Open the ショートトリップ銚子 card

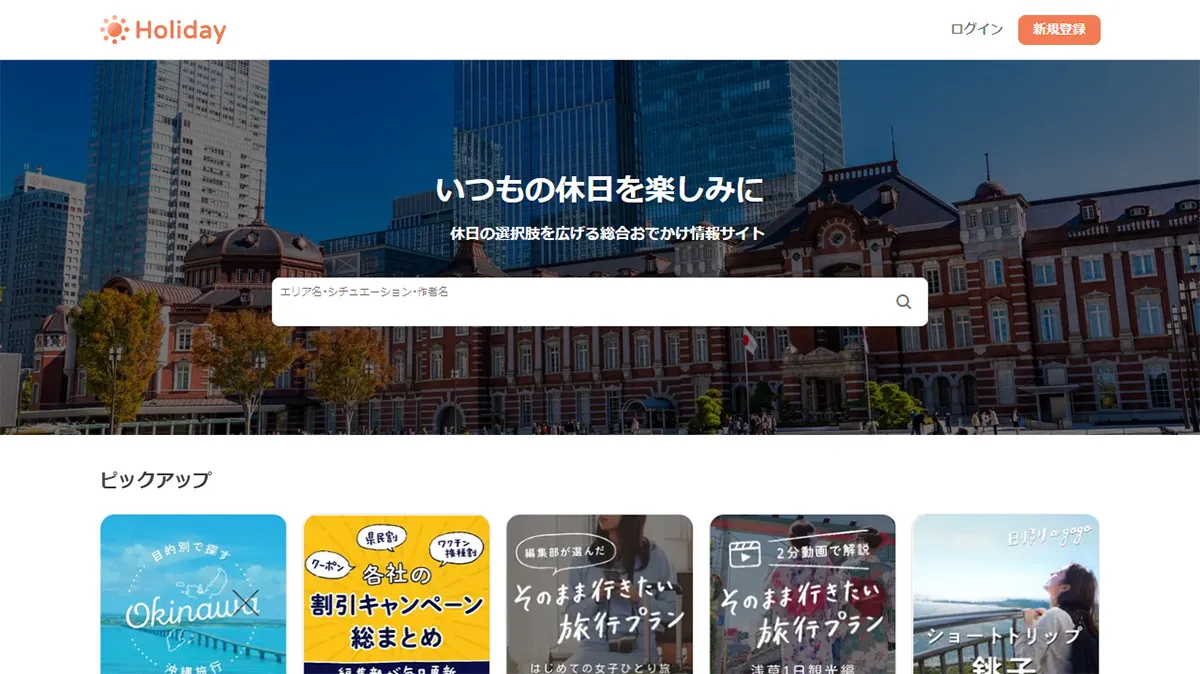(x=1006, y=594)
